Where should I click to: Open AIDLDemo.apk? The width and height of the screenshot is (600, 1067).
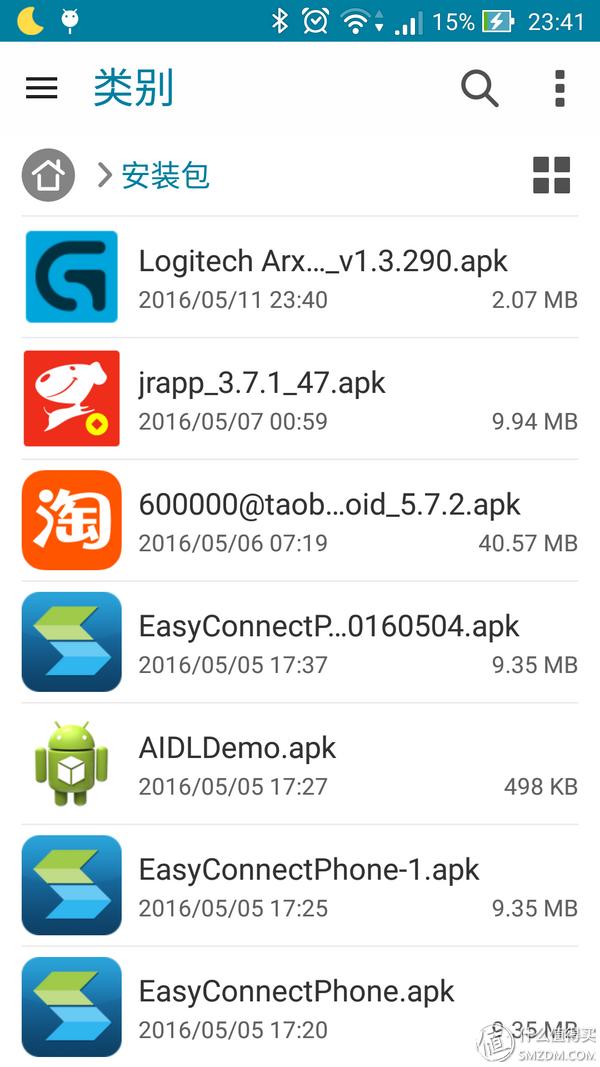300,765
